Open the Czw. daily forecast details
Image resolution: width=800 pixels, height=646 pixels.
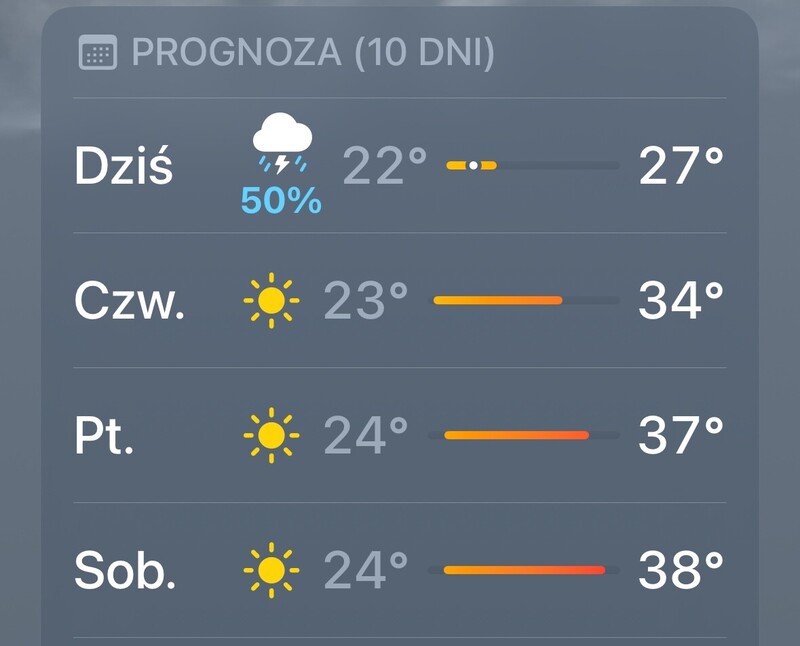pos(130,300)
